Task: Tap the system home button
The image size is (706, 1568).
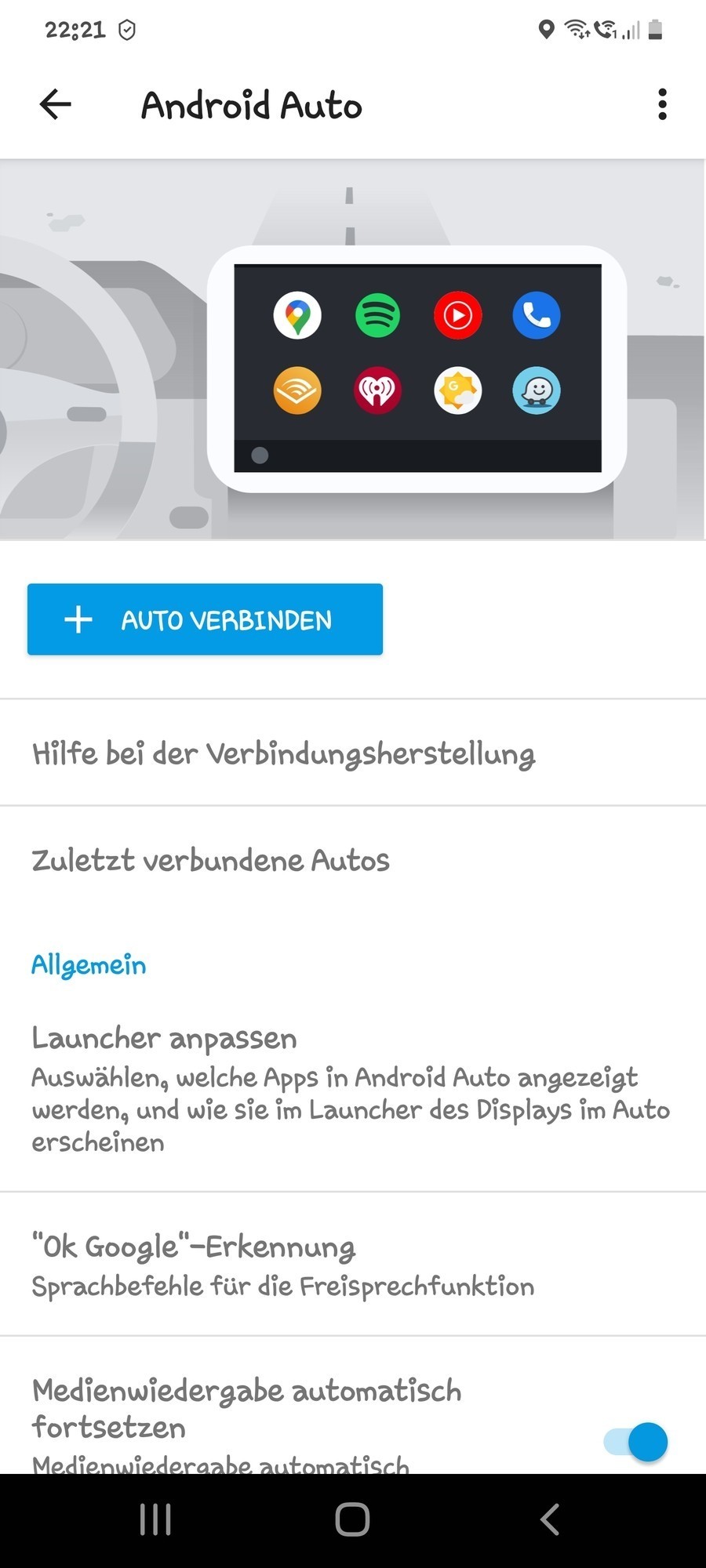Action: 352,1519
